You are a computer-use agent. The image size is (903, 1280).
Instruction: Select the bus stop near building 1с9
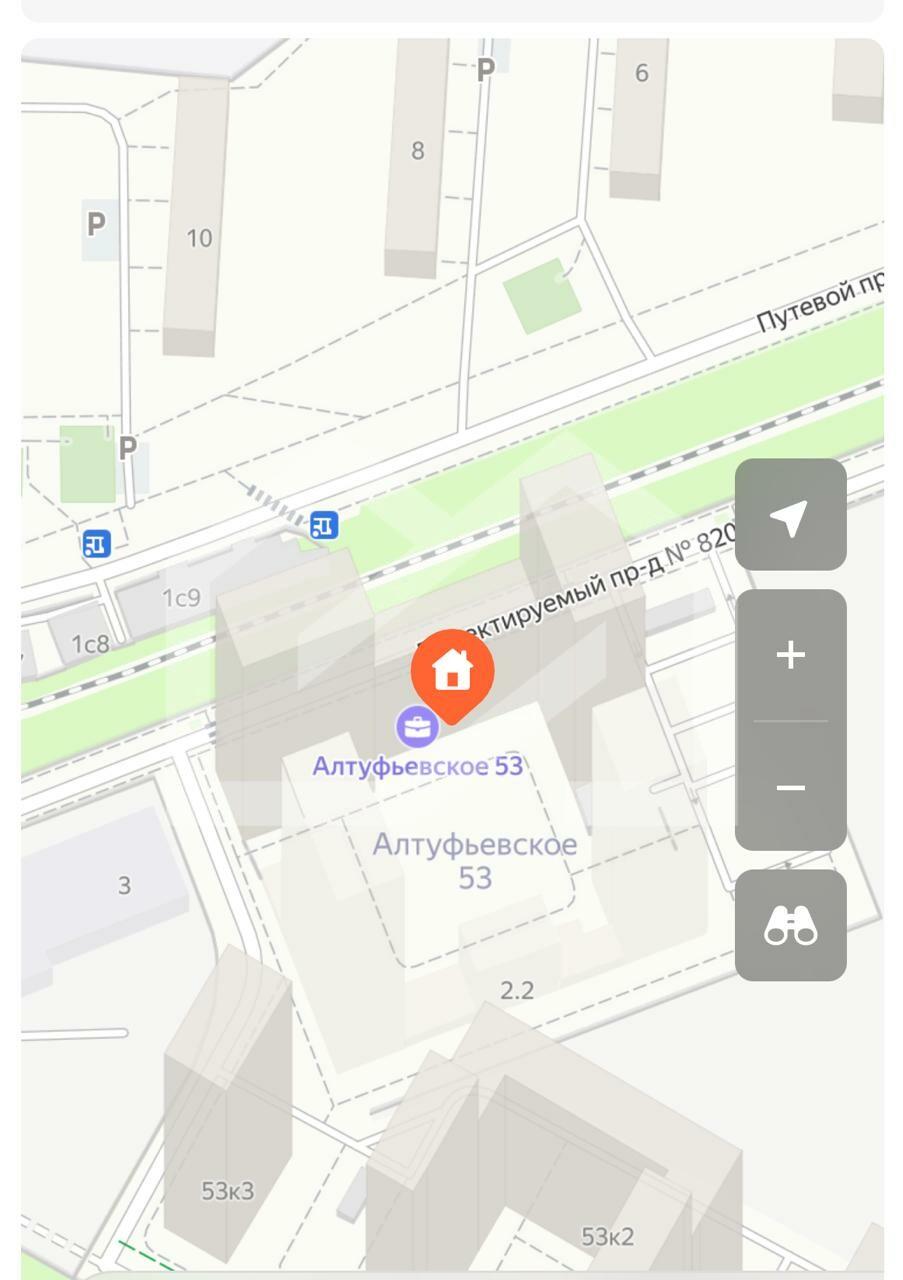(324, 524)
